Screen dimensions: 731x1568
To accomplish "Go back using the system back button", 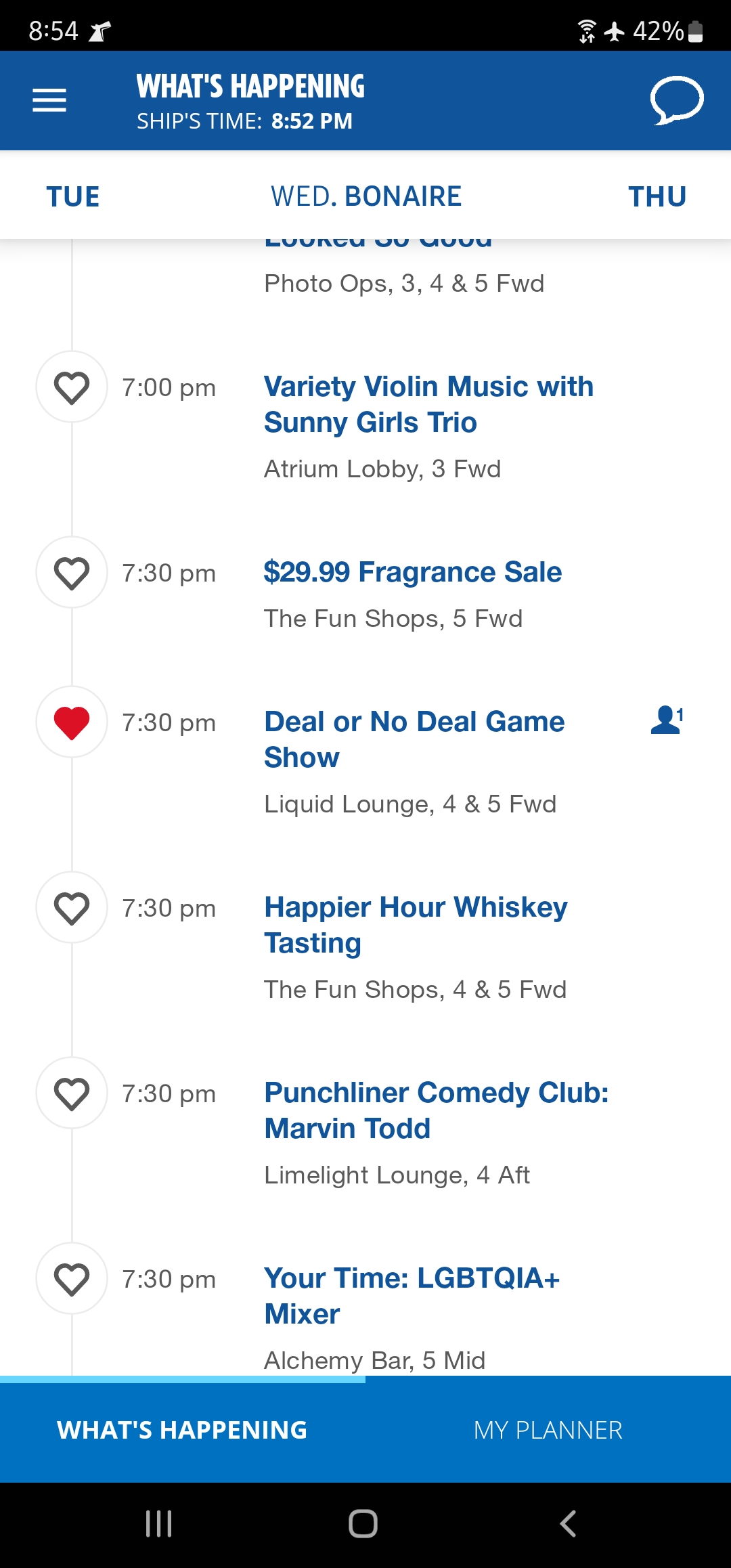I will coord(568,1524).
